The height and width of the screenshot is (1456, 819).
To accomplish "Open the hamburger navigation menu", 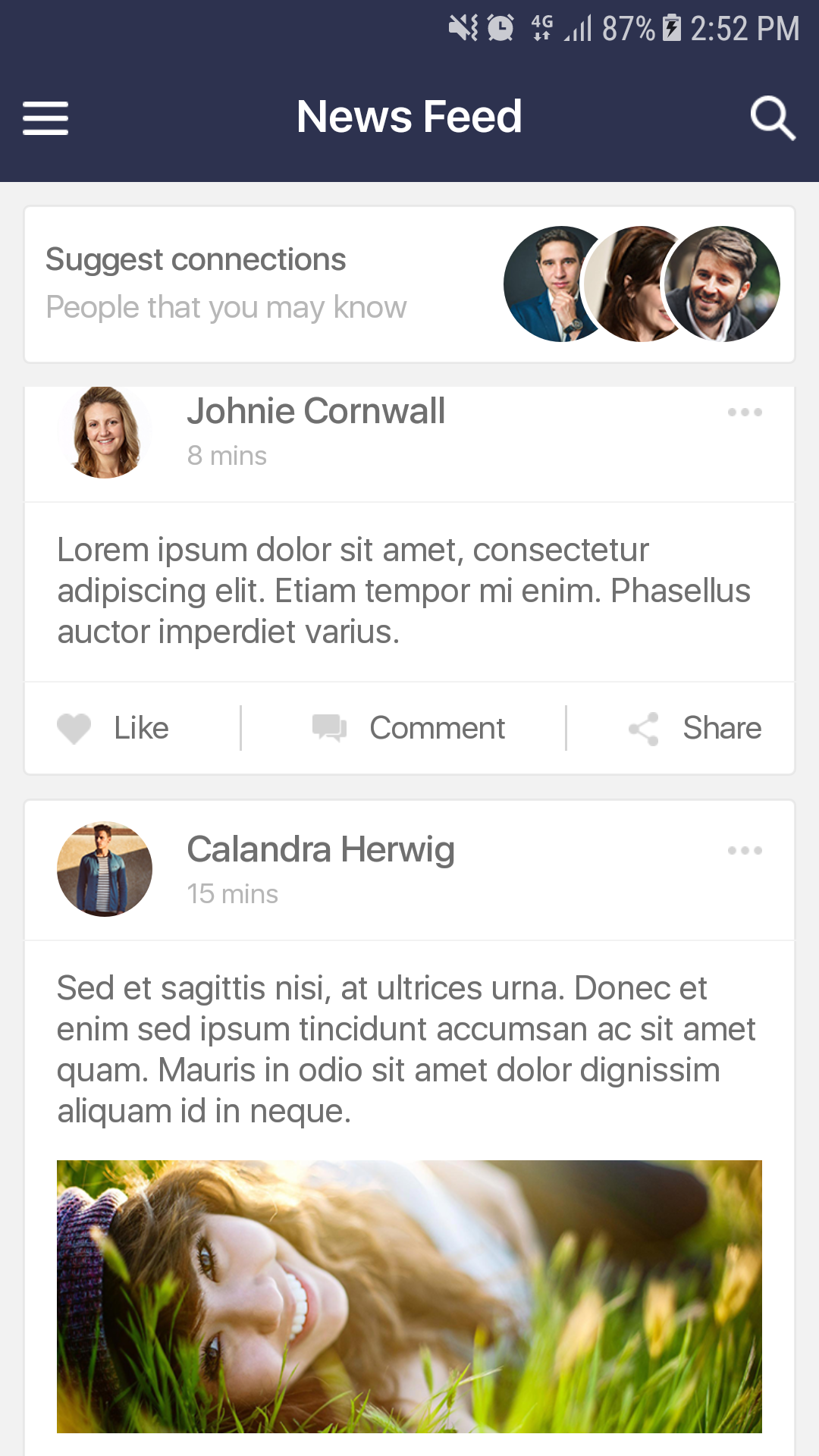I will [45, 118].
